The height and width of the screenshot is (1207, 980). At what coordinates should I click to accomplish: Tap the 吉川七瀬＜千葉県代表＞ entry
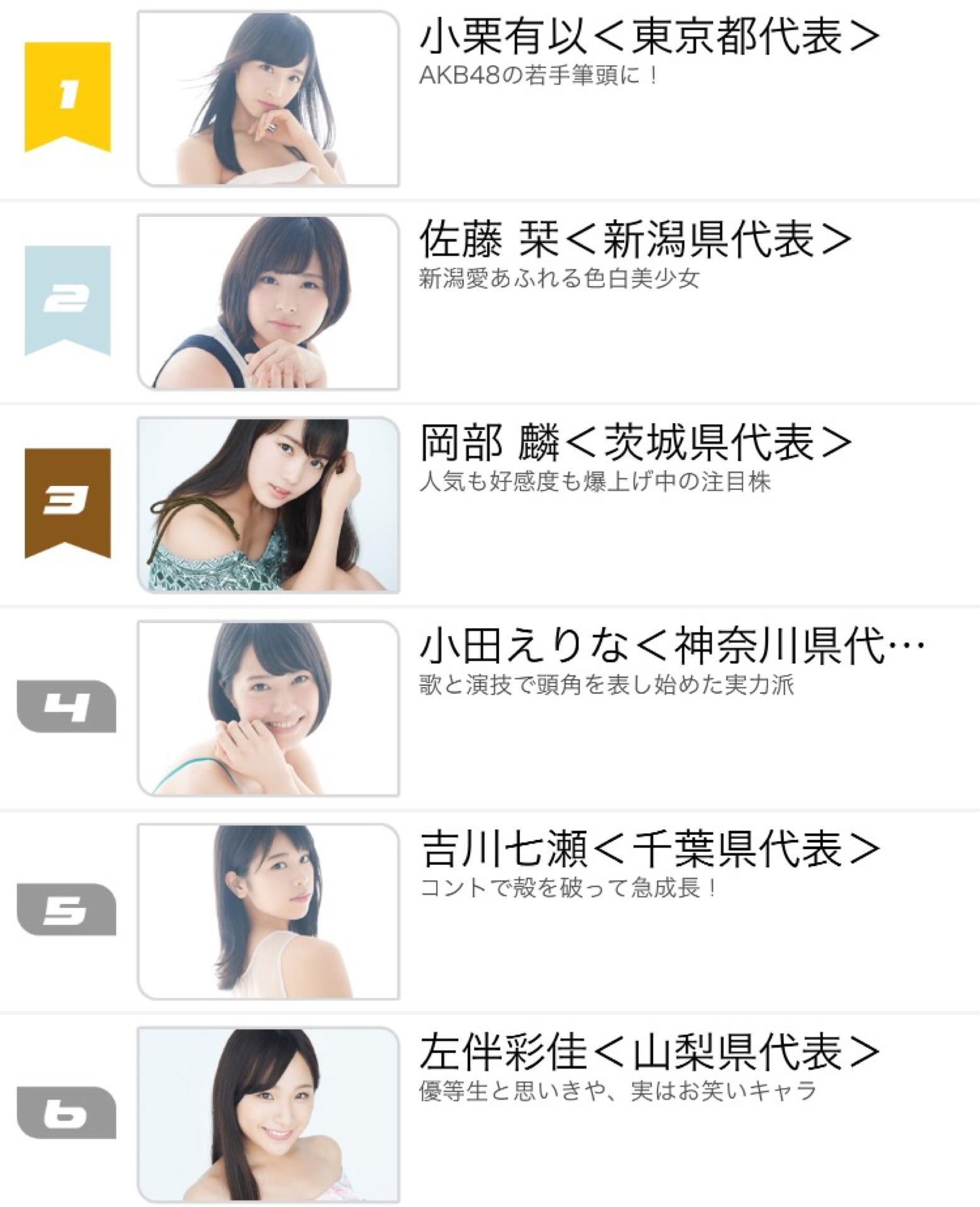point(647,850)
